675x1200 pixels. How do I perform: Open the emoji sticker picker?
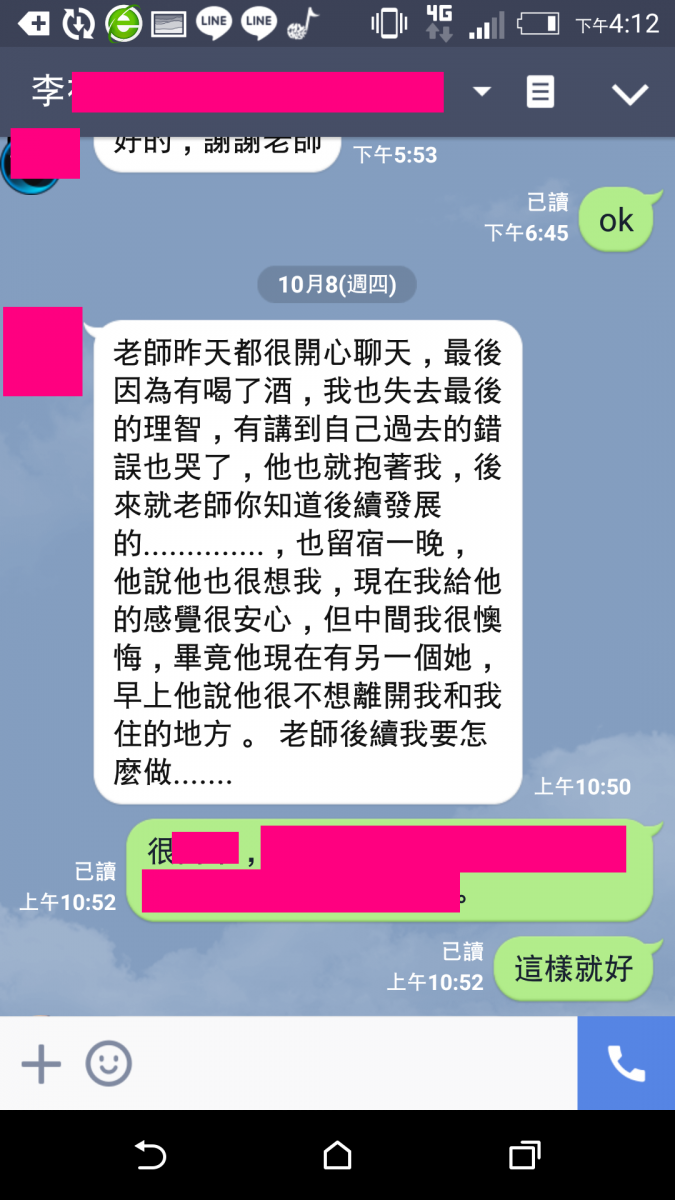pos(108,1064)
